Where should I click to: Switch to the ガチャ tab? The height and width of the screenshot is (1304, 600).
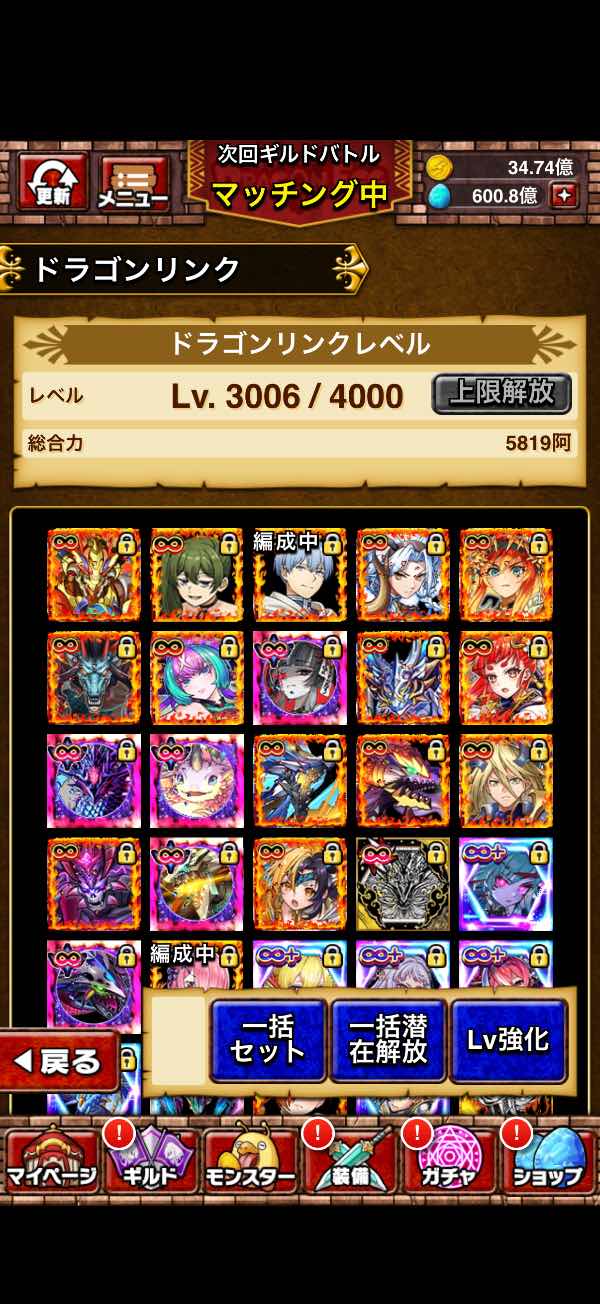(449, 1162)
